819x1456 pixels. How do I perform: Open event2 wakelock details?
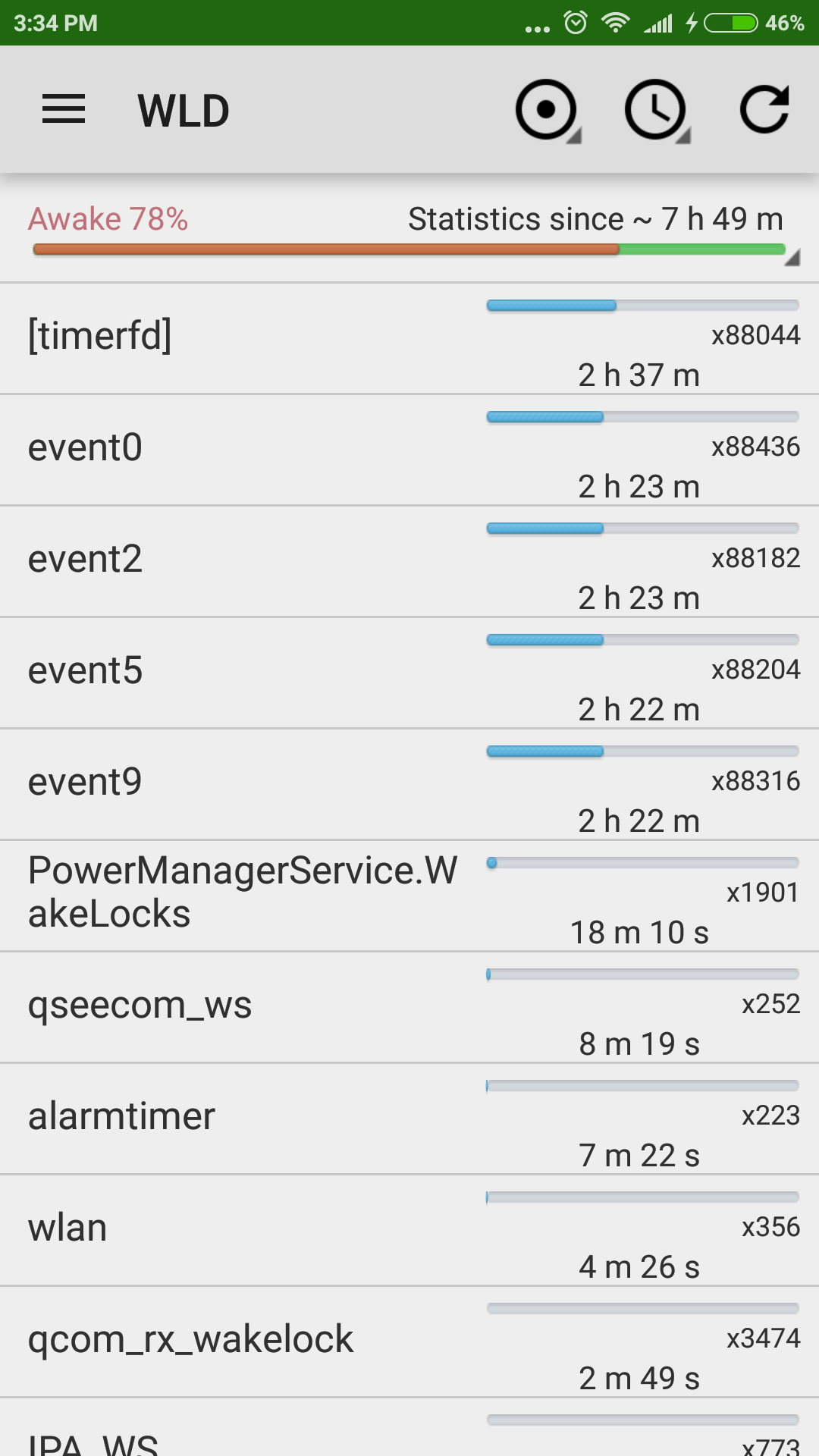click(x=409, y=561)
